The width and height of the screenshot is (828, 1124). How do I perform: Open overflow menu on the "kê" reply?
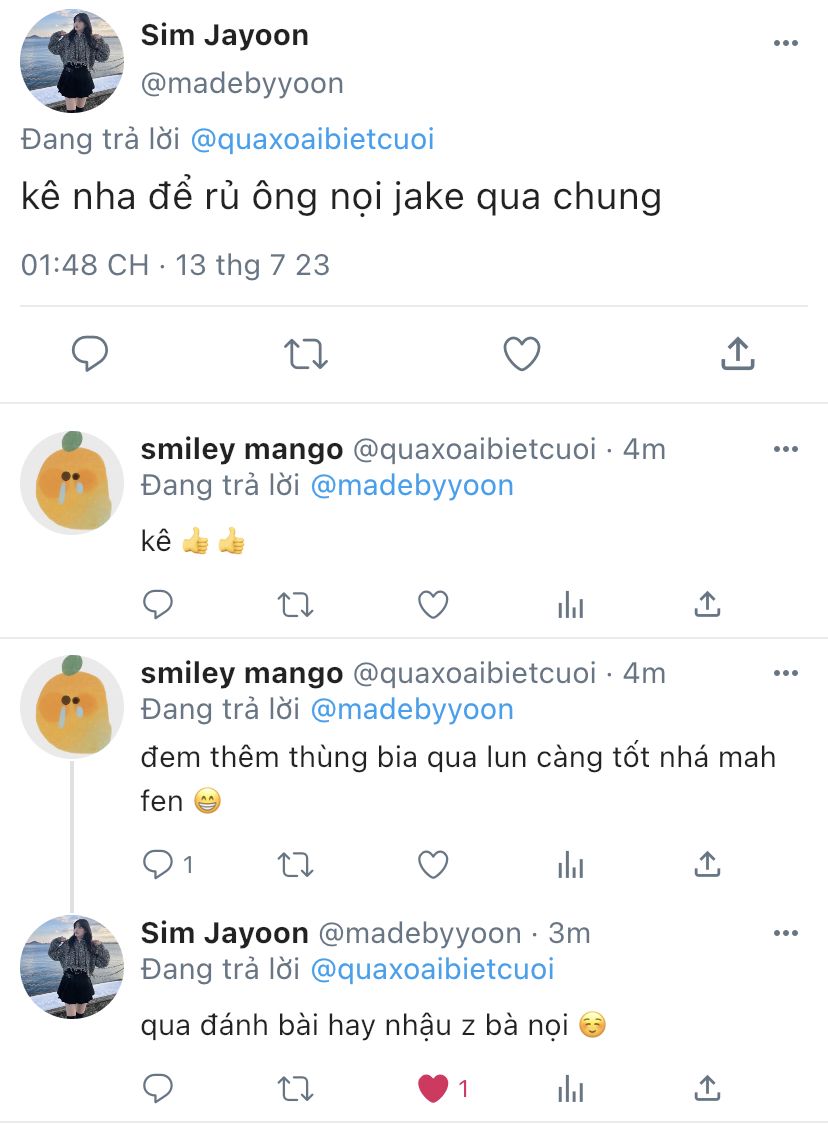click(786, 450)
